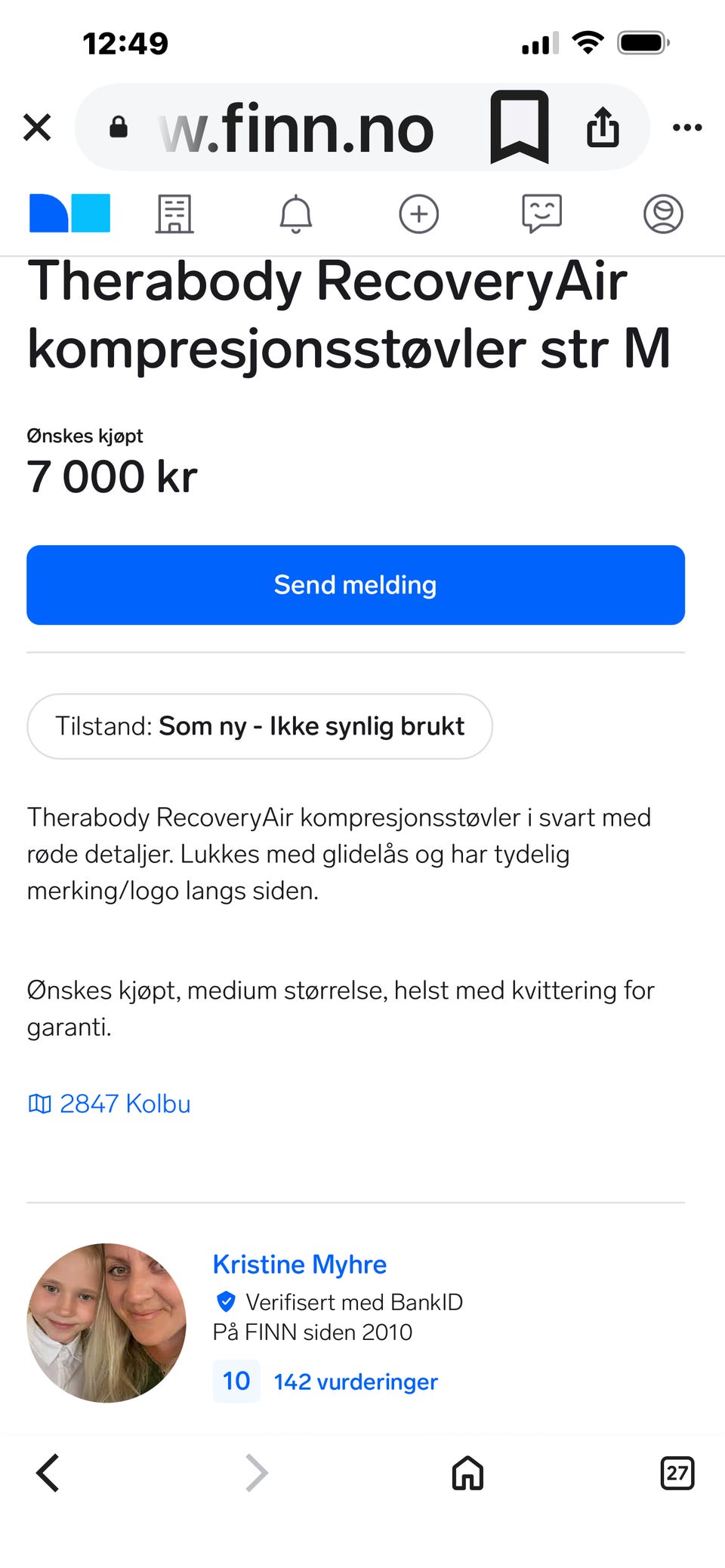Open FINN messages
Viewport: 725px width, 1568px height.
(541, 214)
